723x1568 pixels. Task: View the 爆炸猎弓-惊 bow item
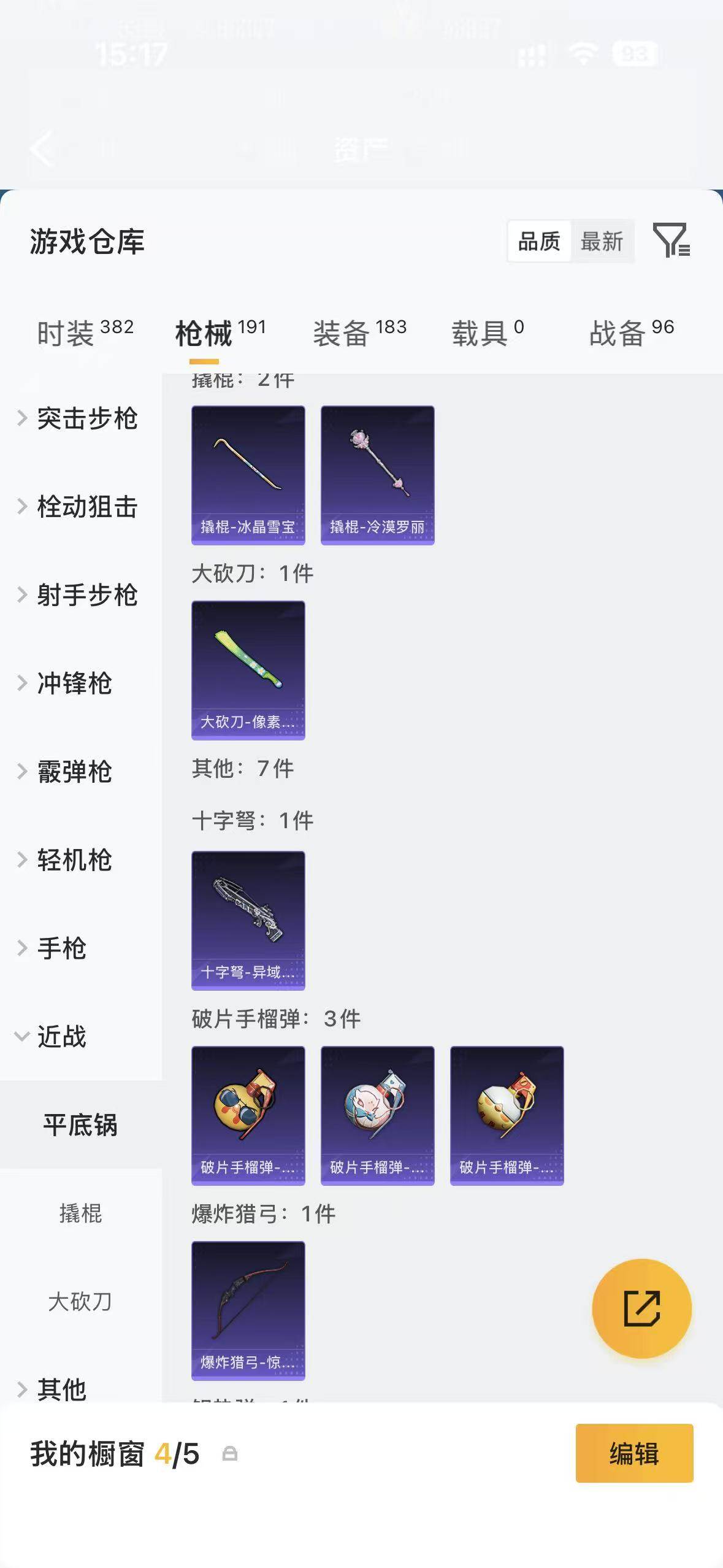pyautogui.click(x=248, y=1310)
